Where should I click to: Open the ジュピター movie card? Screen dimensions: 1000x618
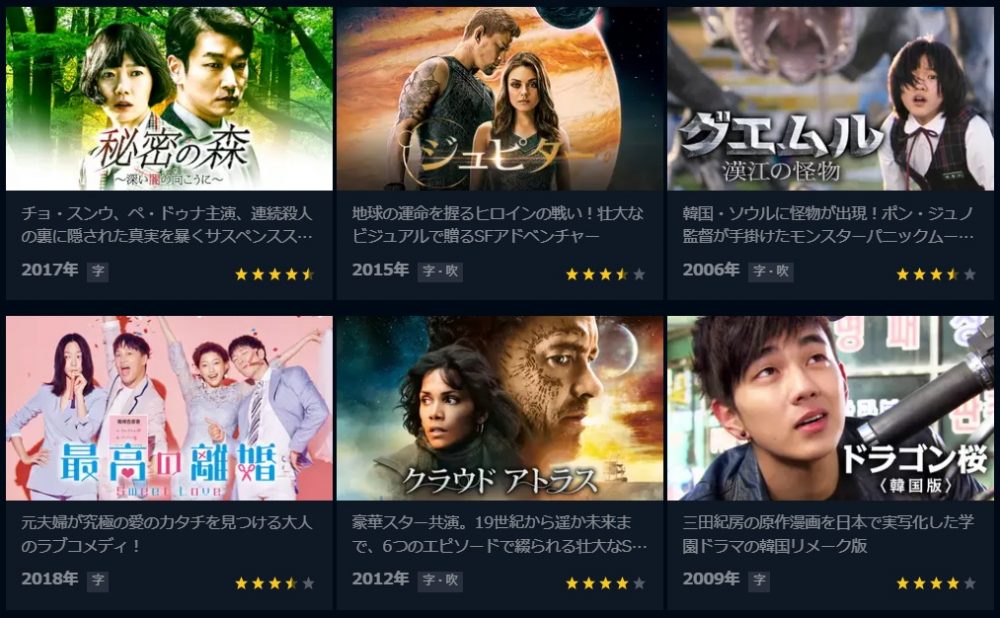click(500, 100)
